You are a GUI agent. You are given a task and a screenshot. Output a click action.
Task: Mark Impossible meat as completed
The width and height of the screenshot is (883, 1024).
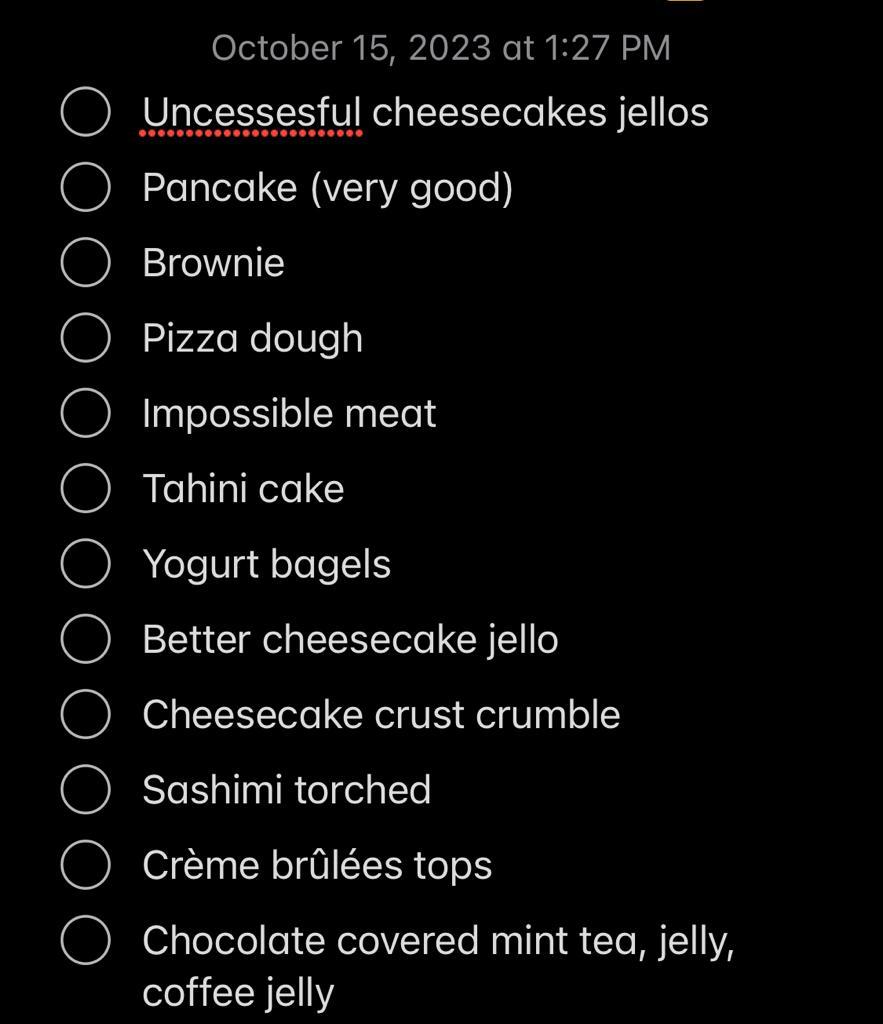(85, 413)
